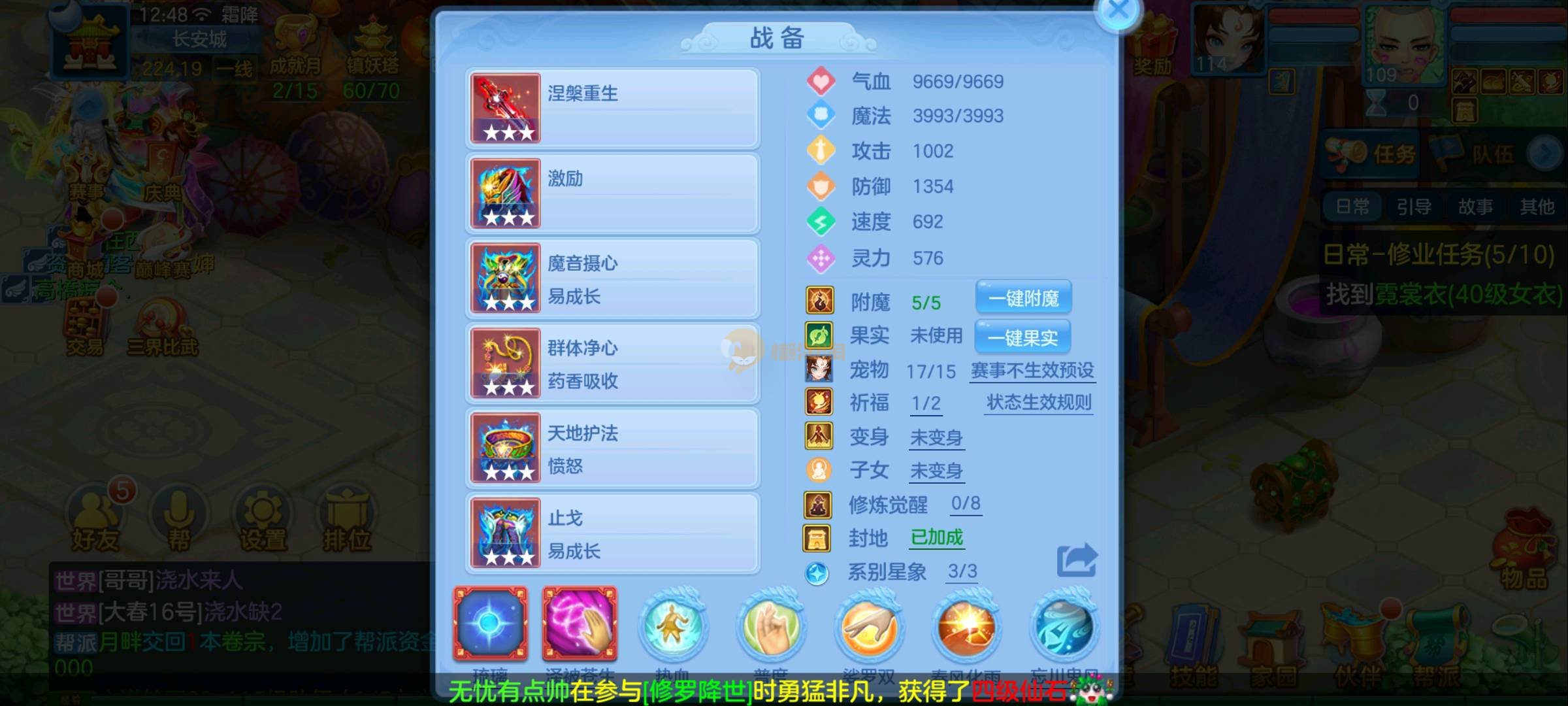Open 祈福 1/2 status link
This screenshot has width=1568, height=706.
coord(926,403)
